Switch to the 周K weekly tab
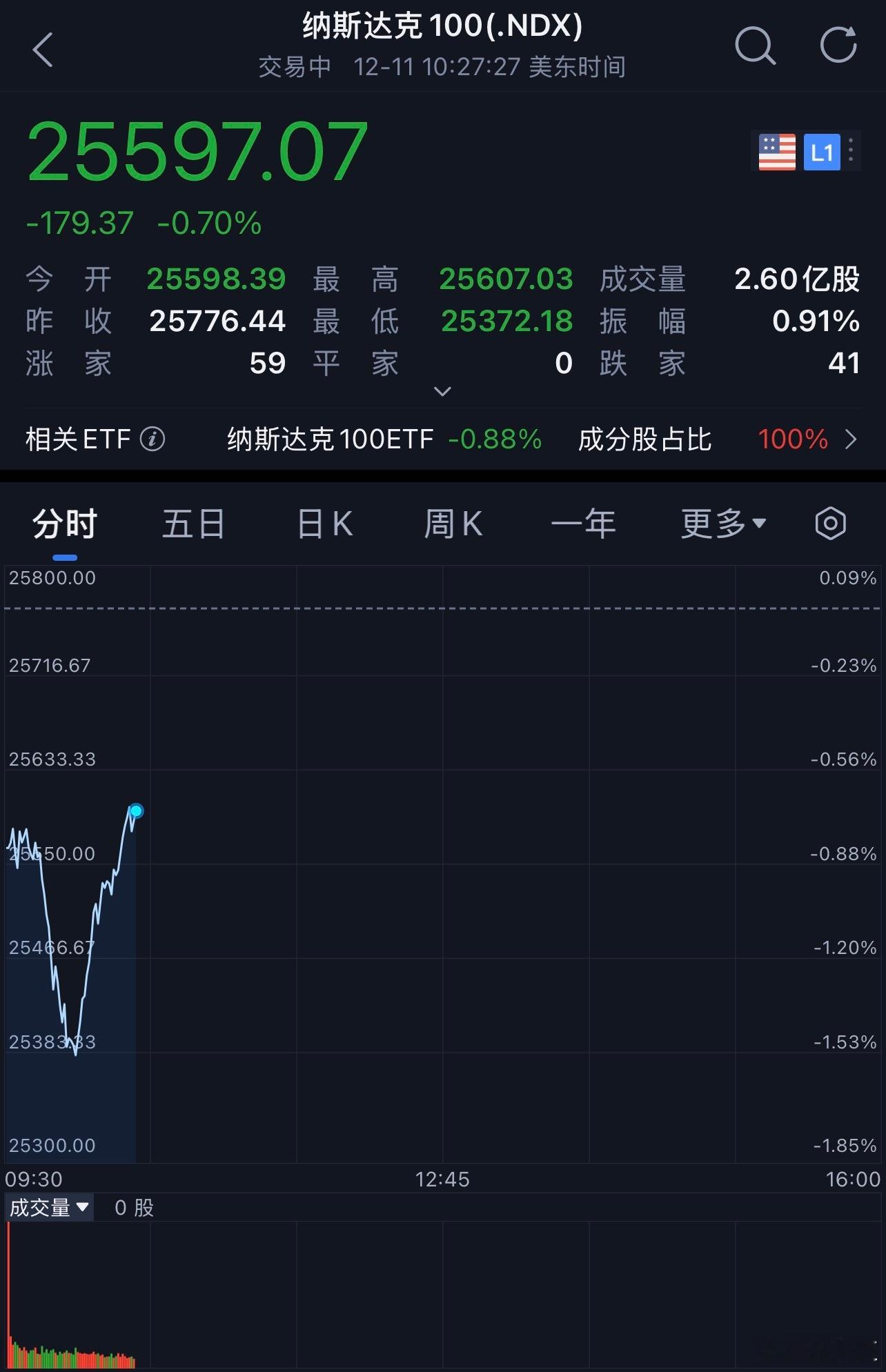The height and width of the screenshot is (1372, 886). pyautogui.click(x=454, y=523)
